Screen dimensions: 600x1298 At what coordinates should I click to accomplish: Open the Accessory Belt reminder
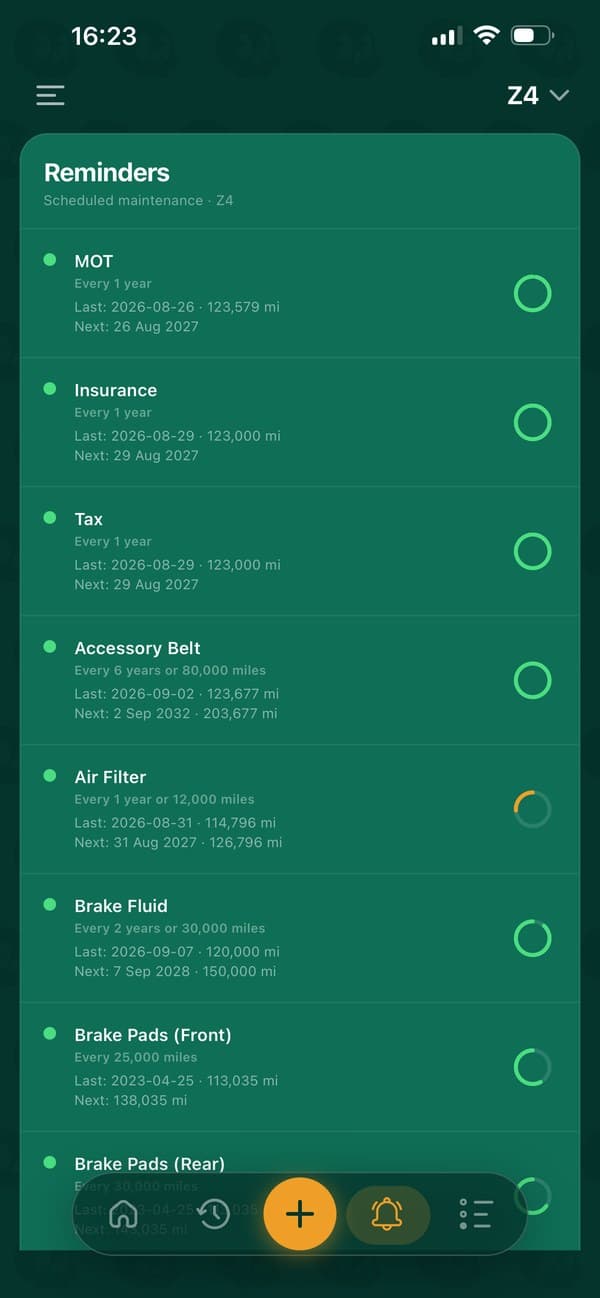point(300,680)
